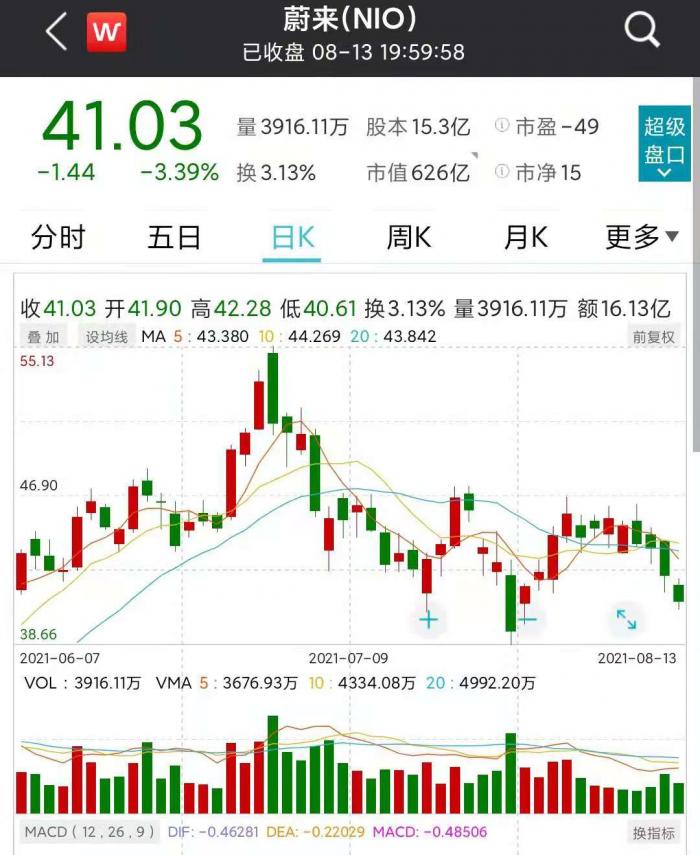This screenshot has width=700, height=855.
Task: Open 设均线 moving average settings
Action: tap(107, 337)
